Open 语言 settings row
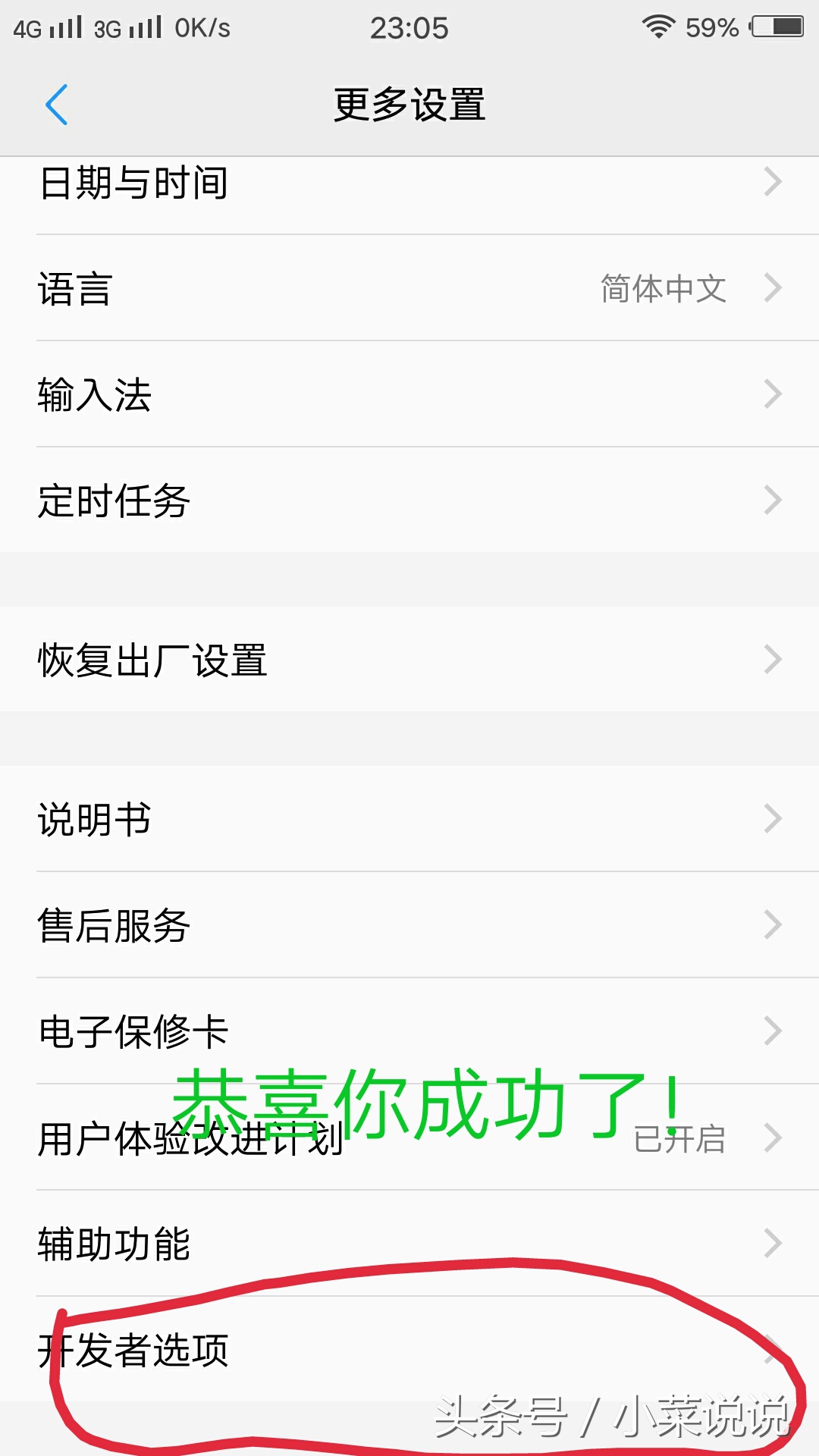Viewport: 819px width, 1456px height. 409,288
